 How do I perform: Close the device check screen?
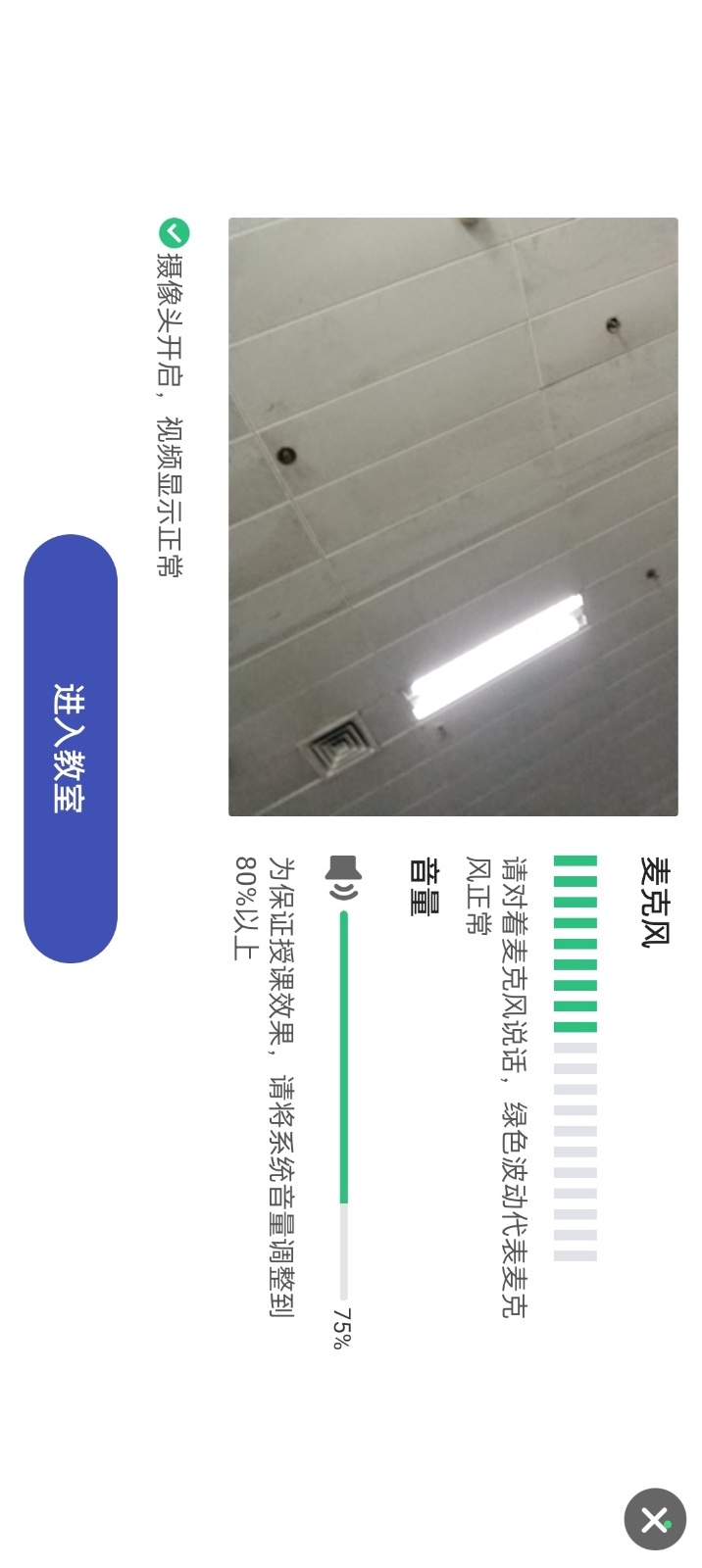click(x=655, y=1520)
